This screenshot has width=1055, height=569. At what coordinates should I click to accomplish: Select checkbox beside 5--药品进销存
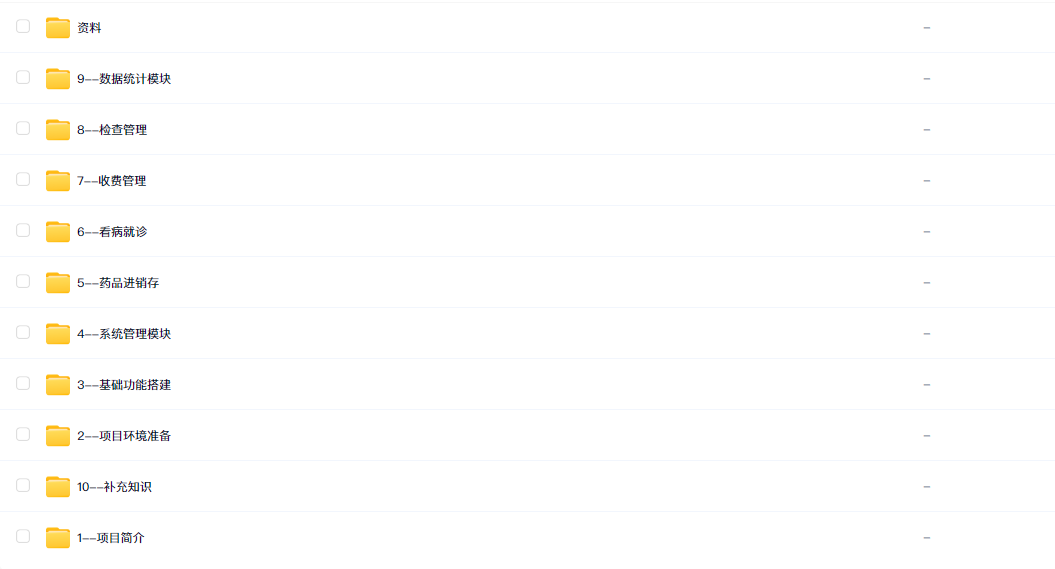click(x=23, y=281)
